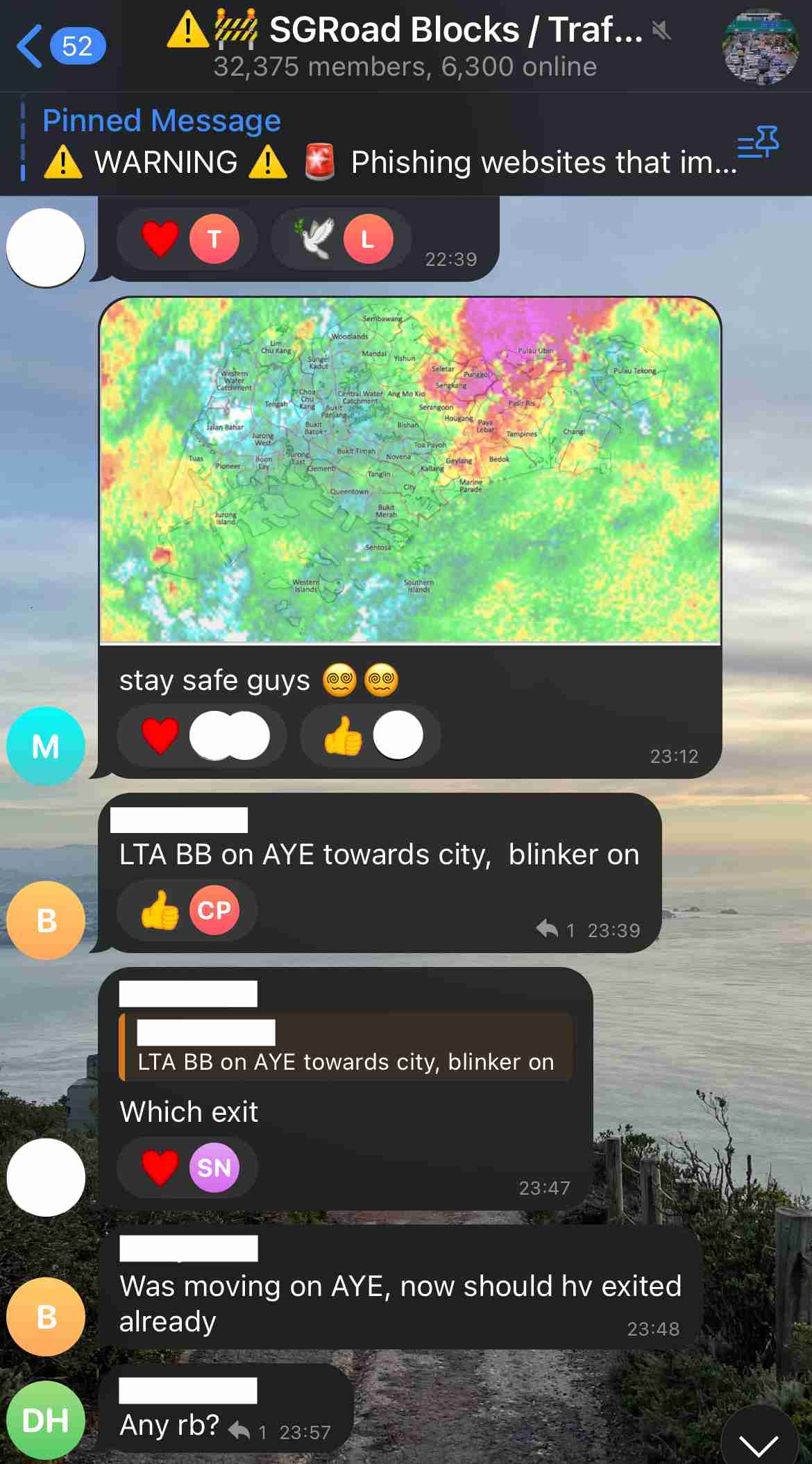The height and width of the screenshot is (1464, 812).
Task: Add thumbs up to stay safe guys message
Action: pyautogui.click(x=370, y=736)
